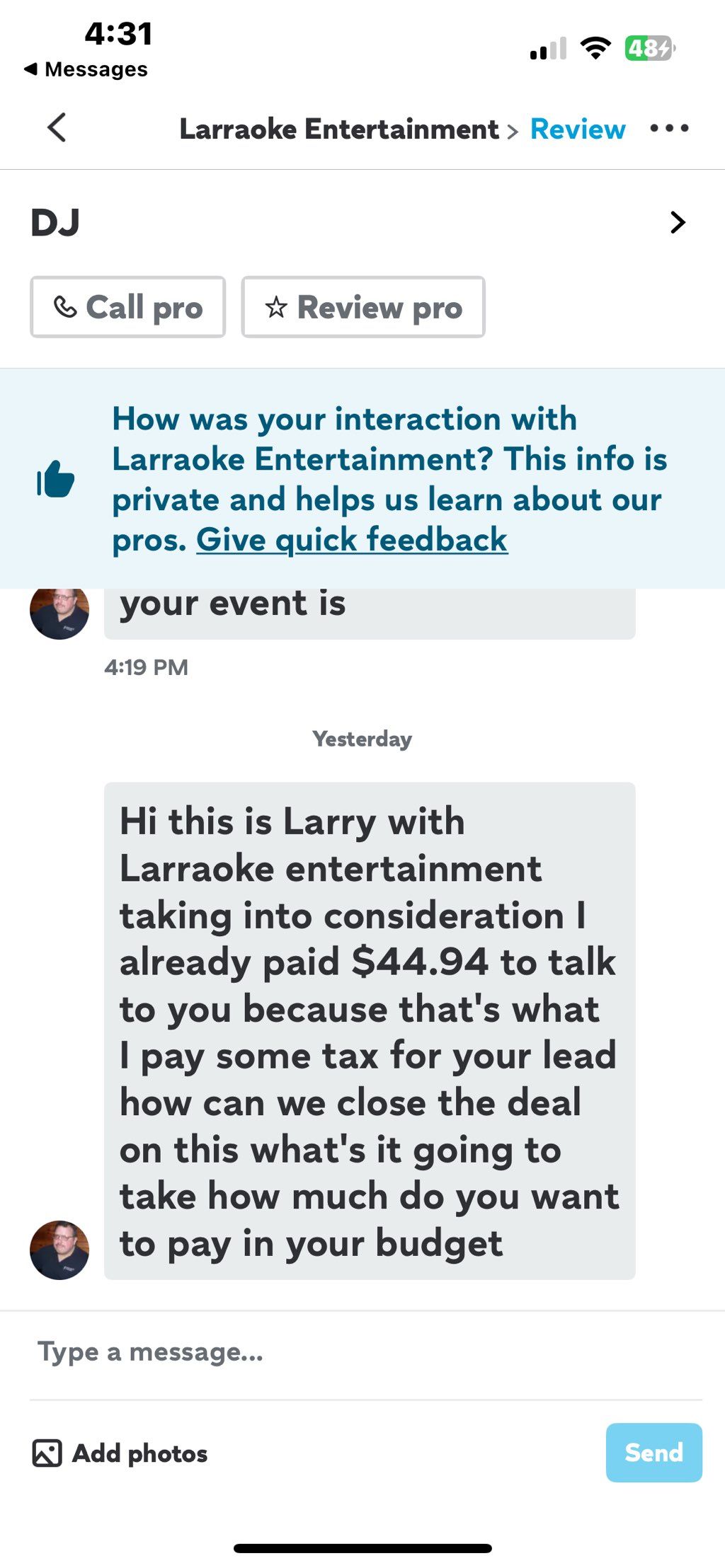Open the Review link in the header
The image size is (725, 1568).
pyautogui.click(x=577, y=129)
